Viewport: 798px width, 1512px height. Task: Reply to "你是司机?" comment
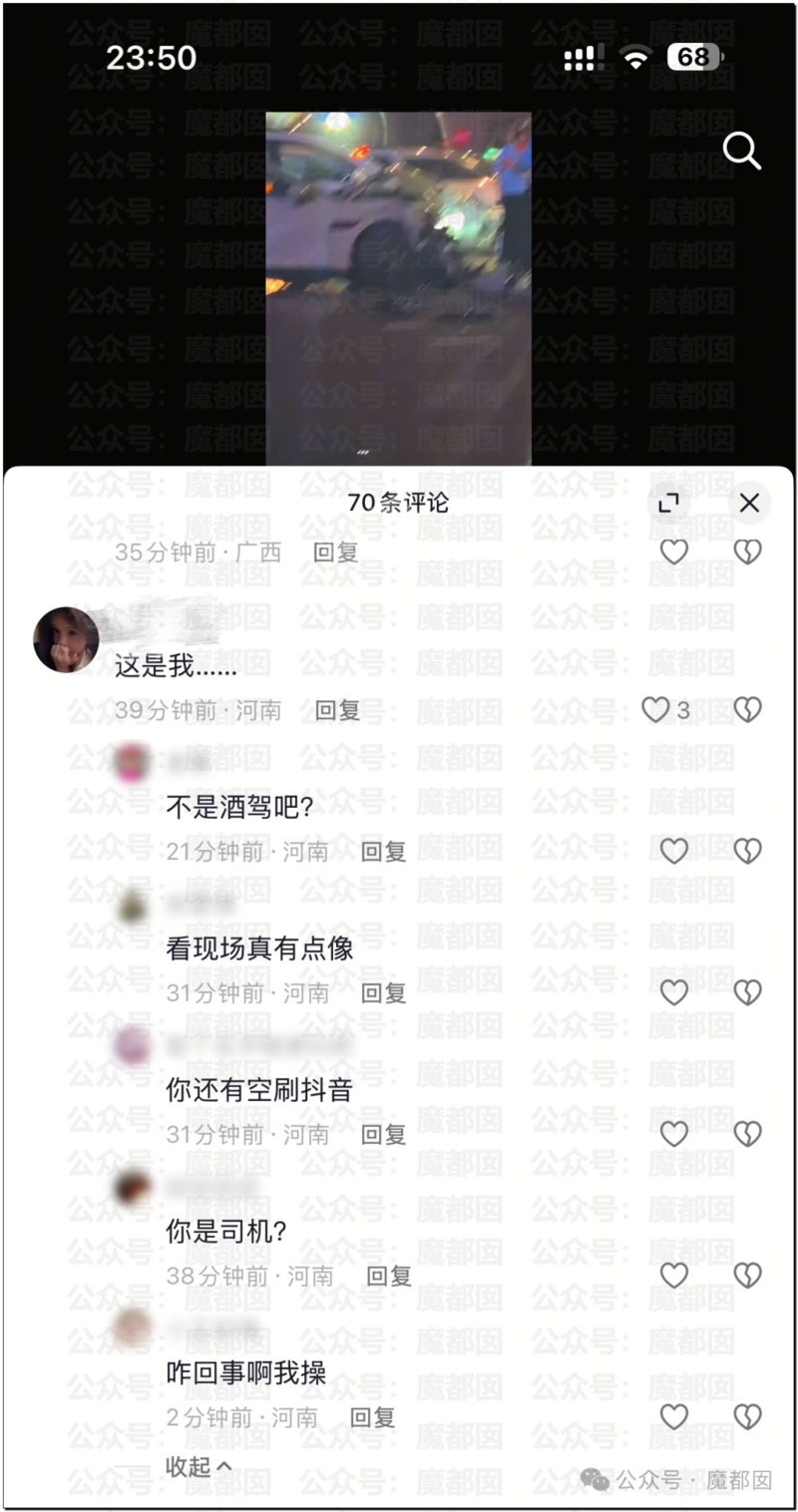click(x=388, y=1276)
